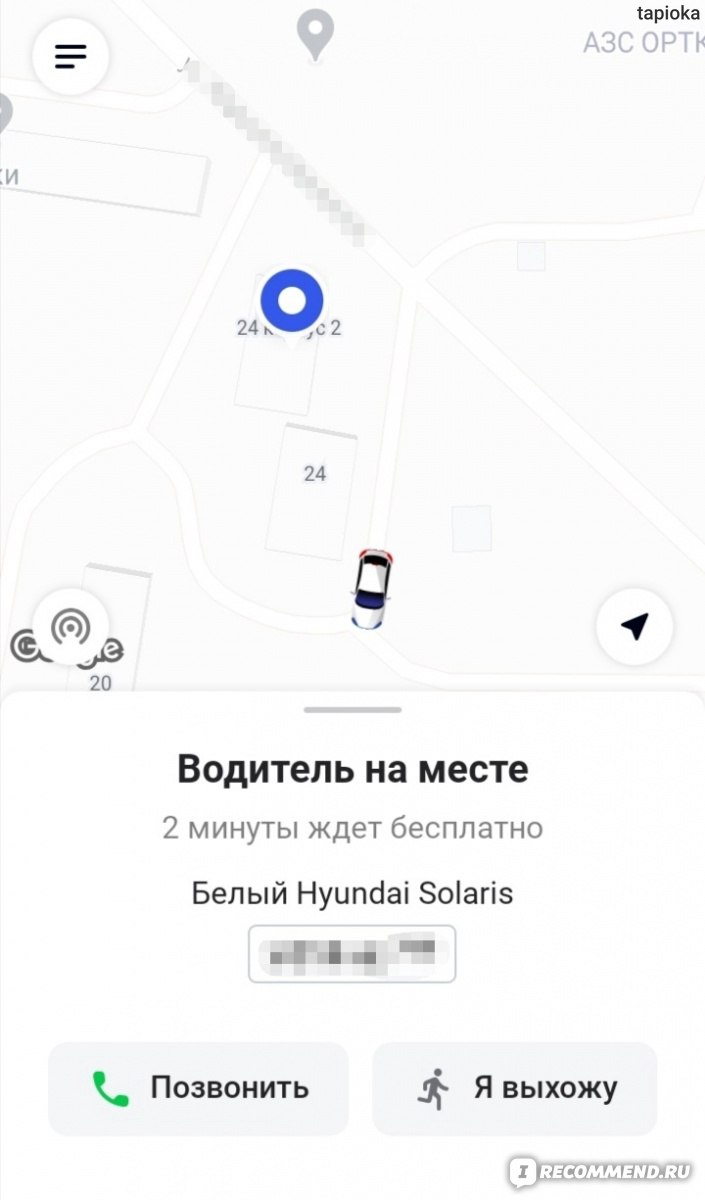
Task: Tap the Я выхожу button
Action: click(x=515, y=1088)
